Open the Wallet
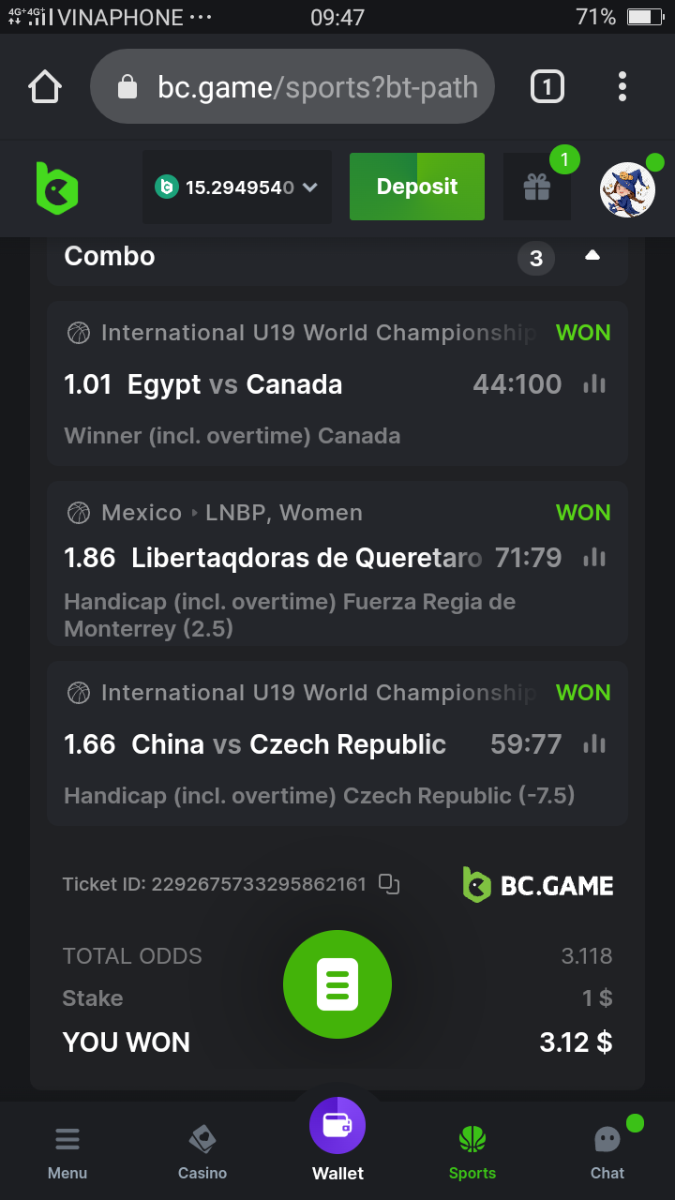 338,1140
